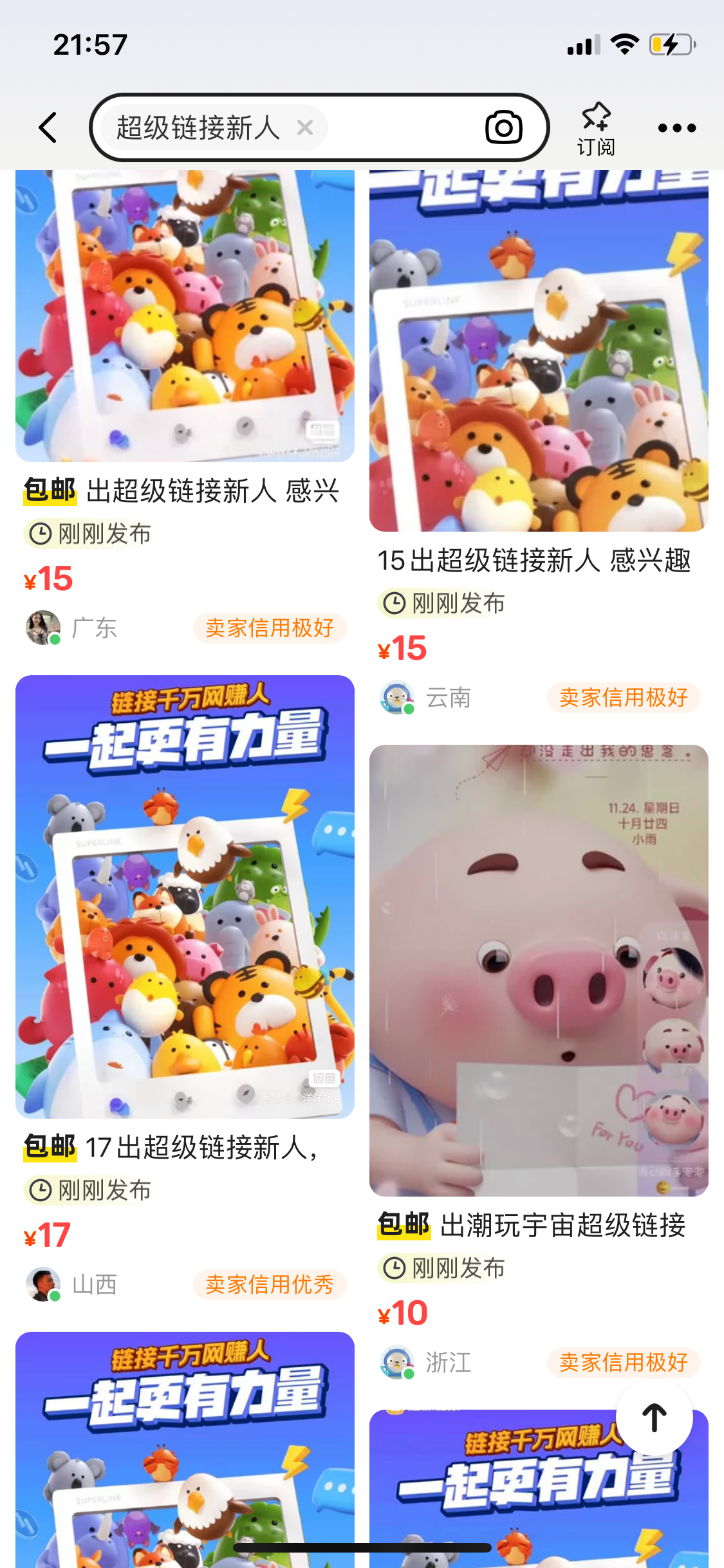Return to top with the up arrow
The height and width of the screenshot is (1568, 724).
654,1417
